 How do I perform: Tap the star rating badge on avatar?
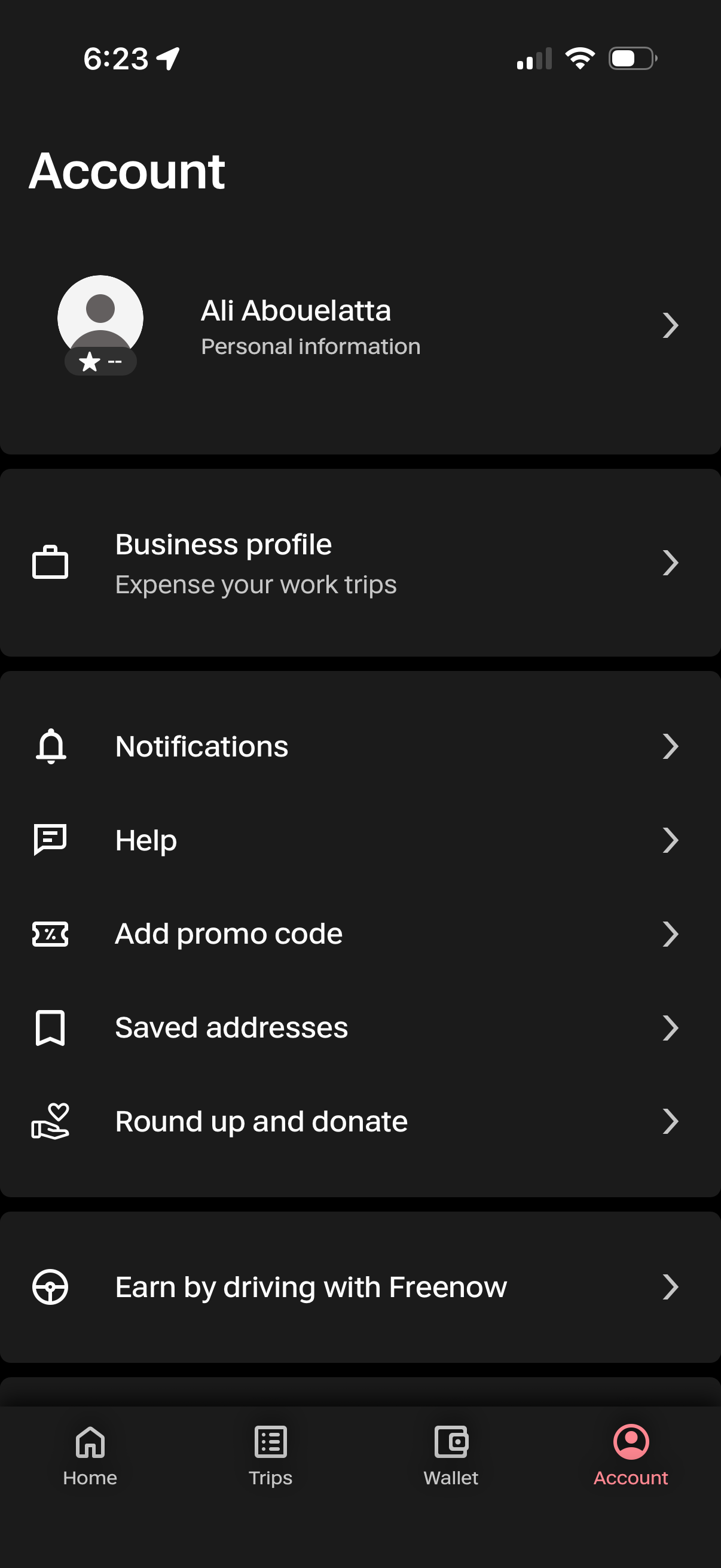point(100,362)
